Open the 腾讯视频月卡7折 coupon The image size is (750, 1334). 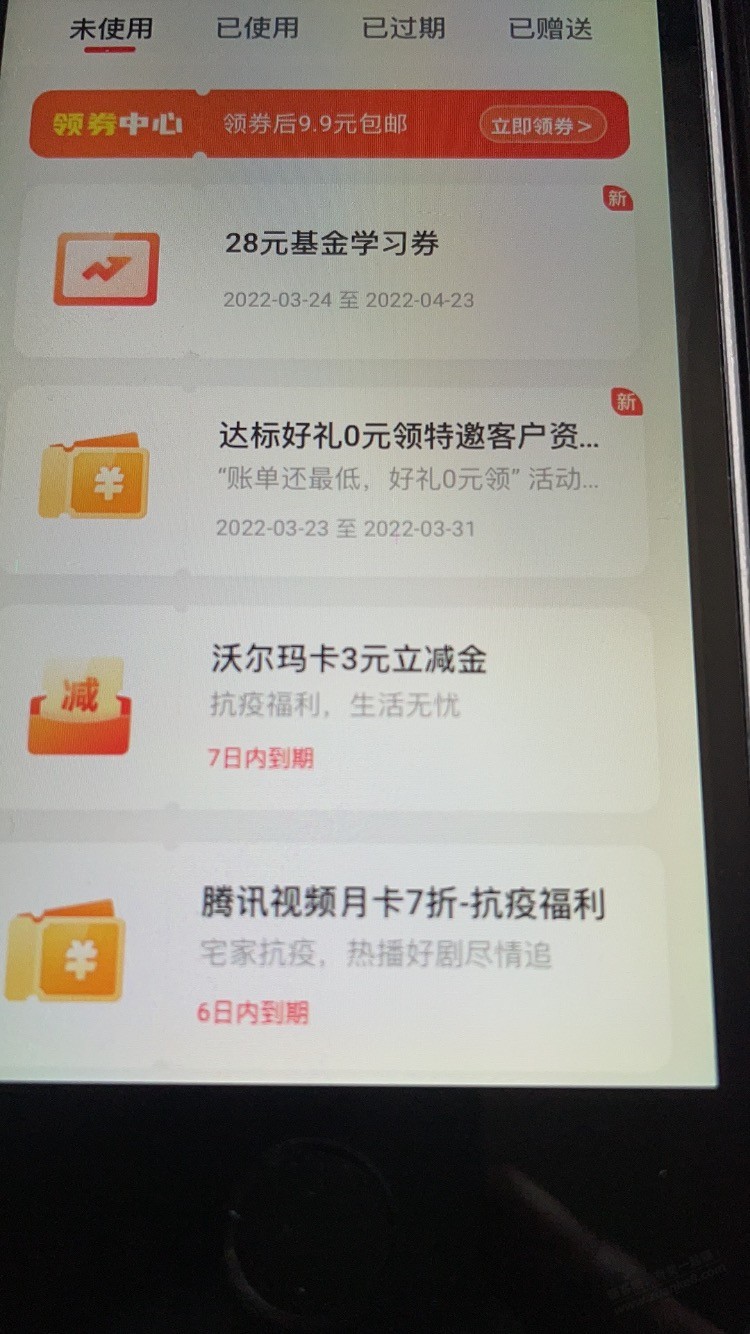(340, 955)
